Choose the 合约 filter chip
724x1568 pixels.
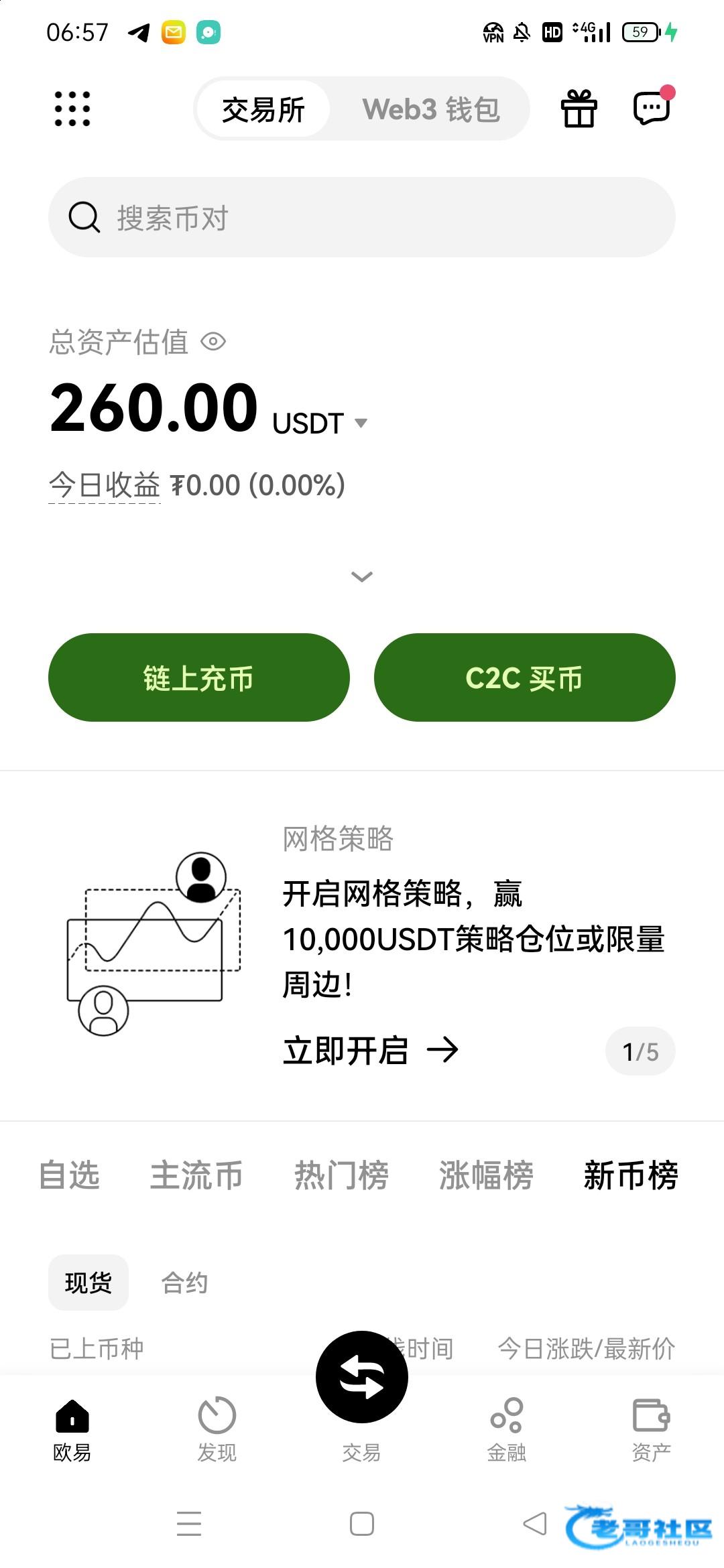184,1283
